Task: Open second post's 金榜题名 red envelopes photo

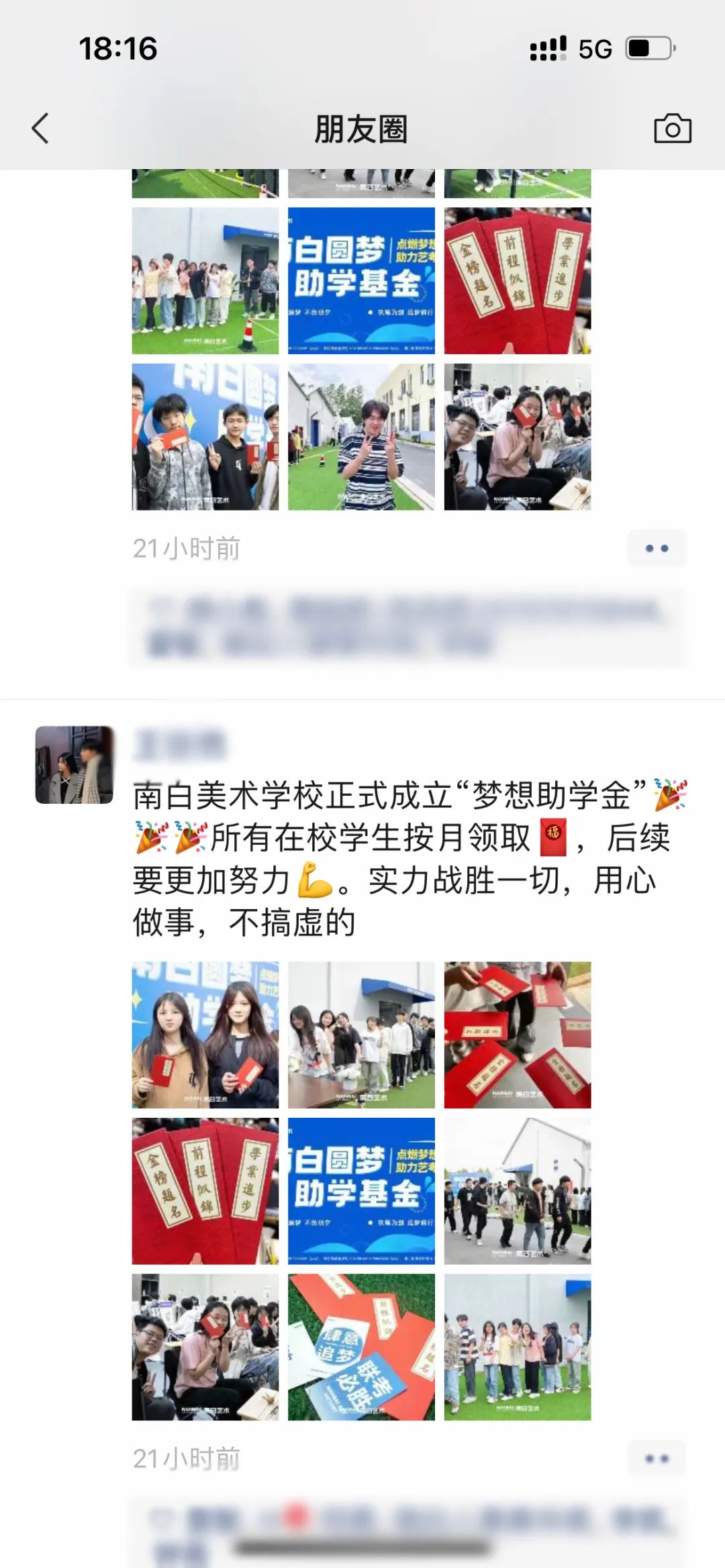Action: [x=205, y=1191]
